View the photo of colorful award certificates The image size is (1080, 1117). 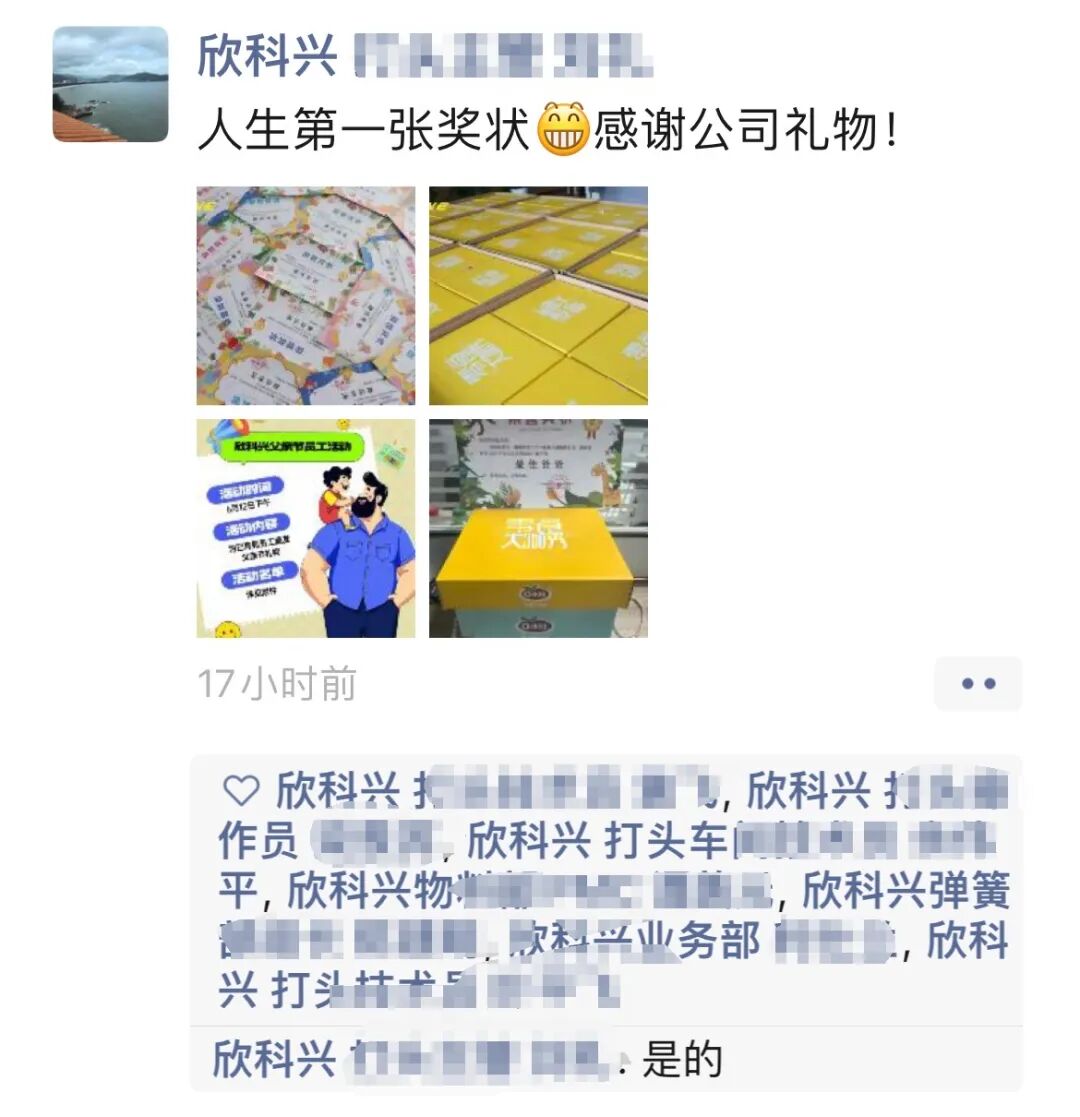[x=305, y=295]
